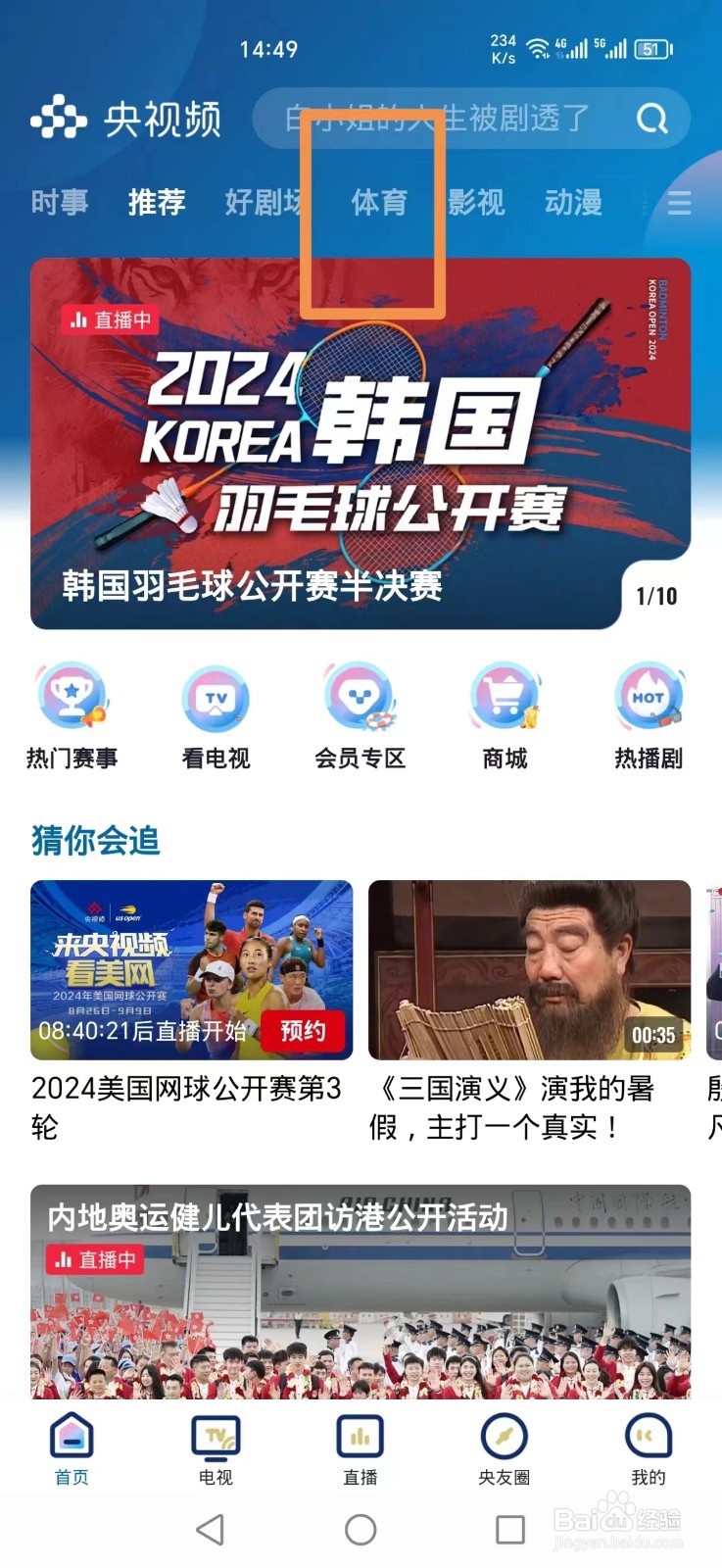Screen dimensions: 722x1568
Task: Go to 会员专区
Action: pyautogui.click(x=360, y=715)
